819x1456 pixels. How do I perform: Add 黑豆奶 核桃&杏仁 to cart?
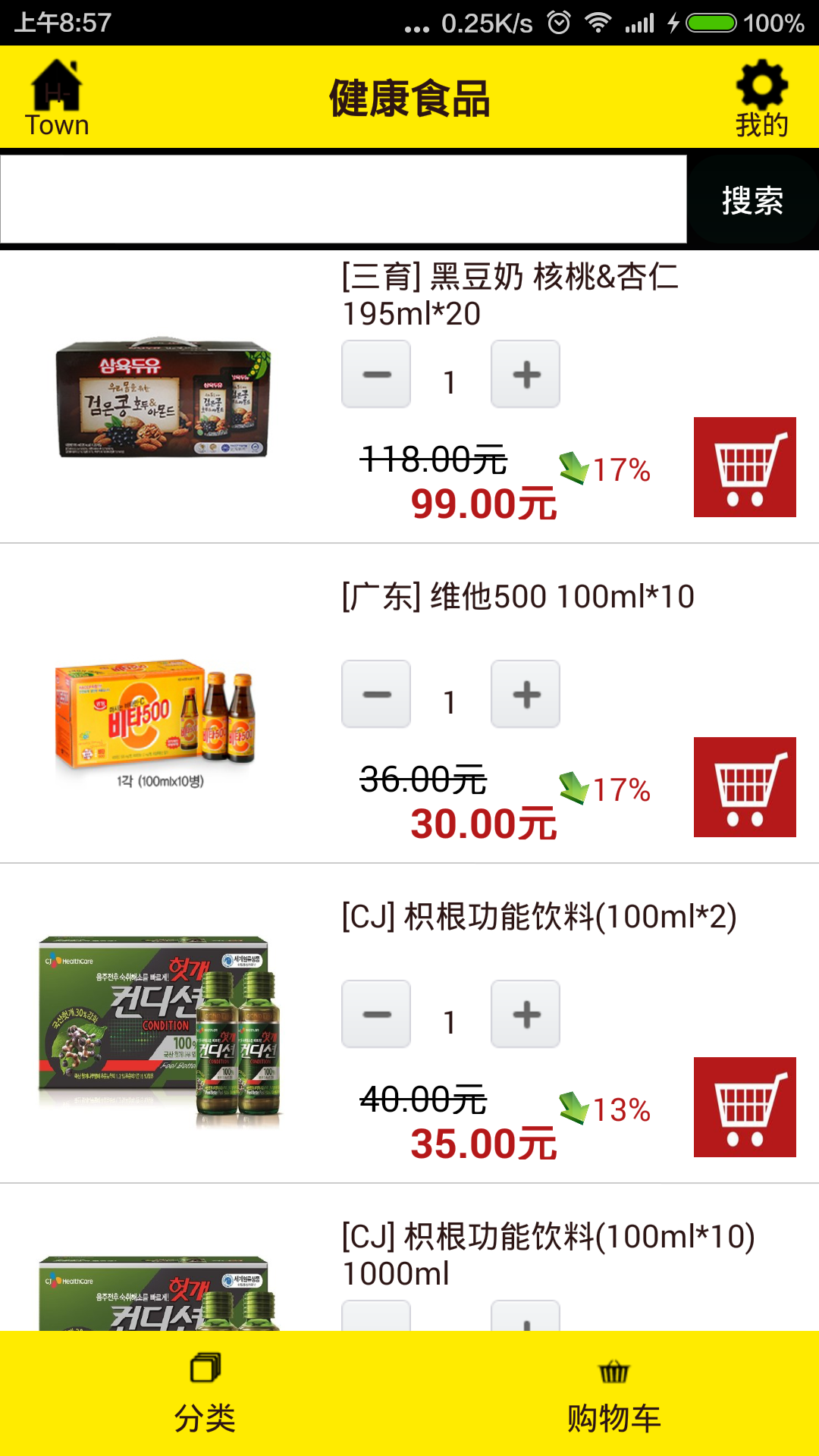coord(745,467)
